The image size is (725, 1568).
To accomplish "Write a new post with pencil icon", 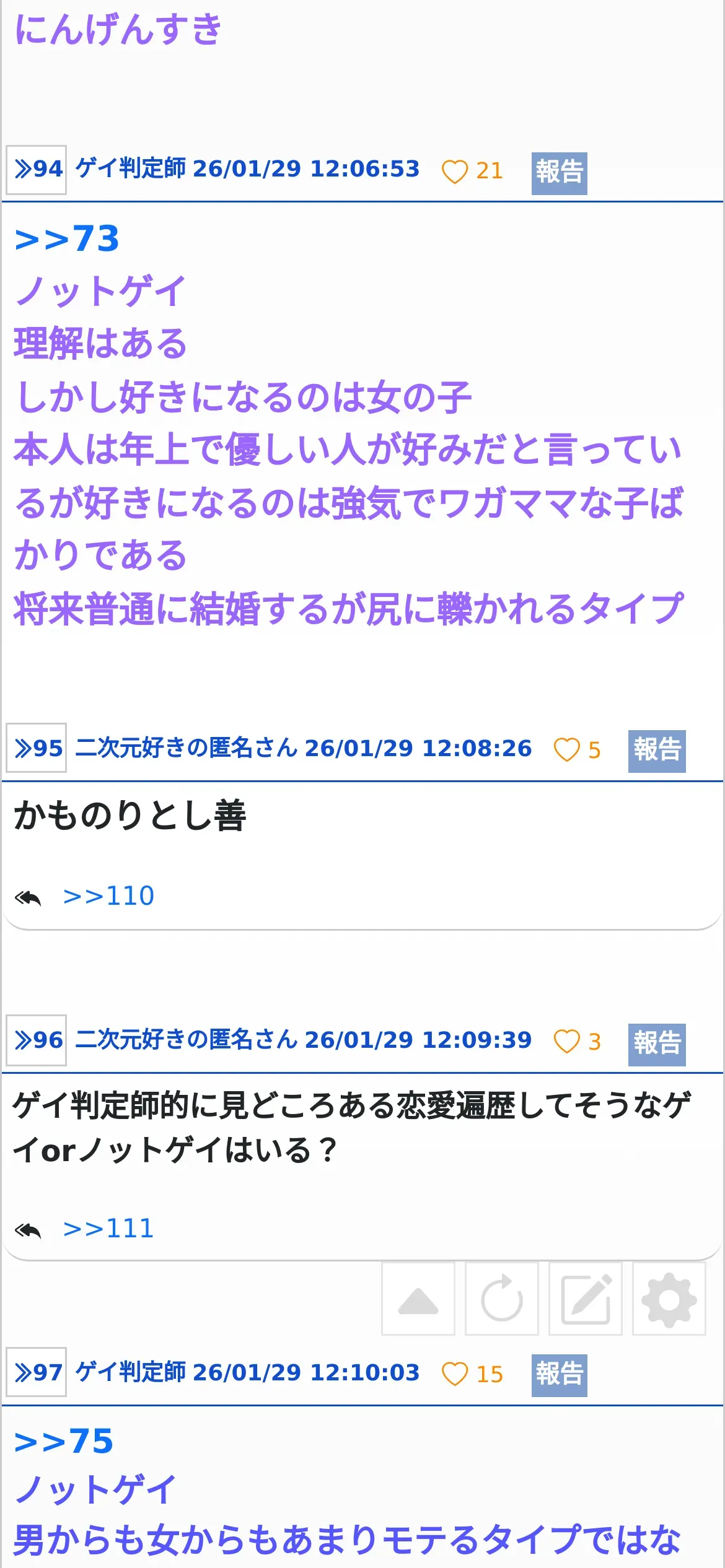I will click(586, 1299).
